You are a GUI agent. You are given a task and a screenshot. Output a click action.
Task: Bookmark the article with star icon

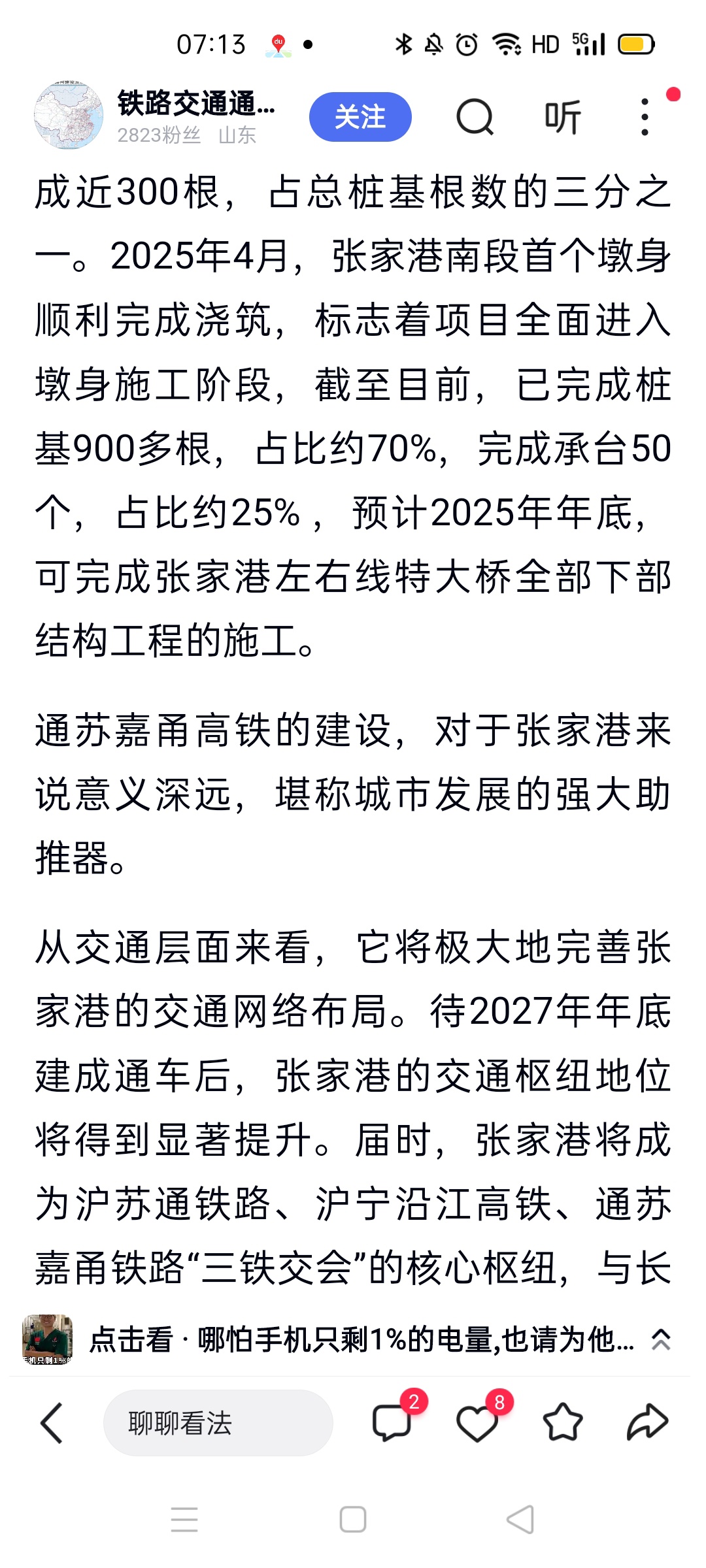click(x=563, y=1422)
